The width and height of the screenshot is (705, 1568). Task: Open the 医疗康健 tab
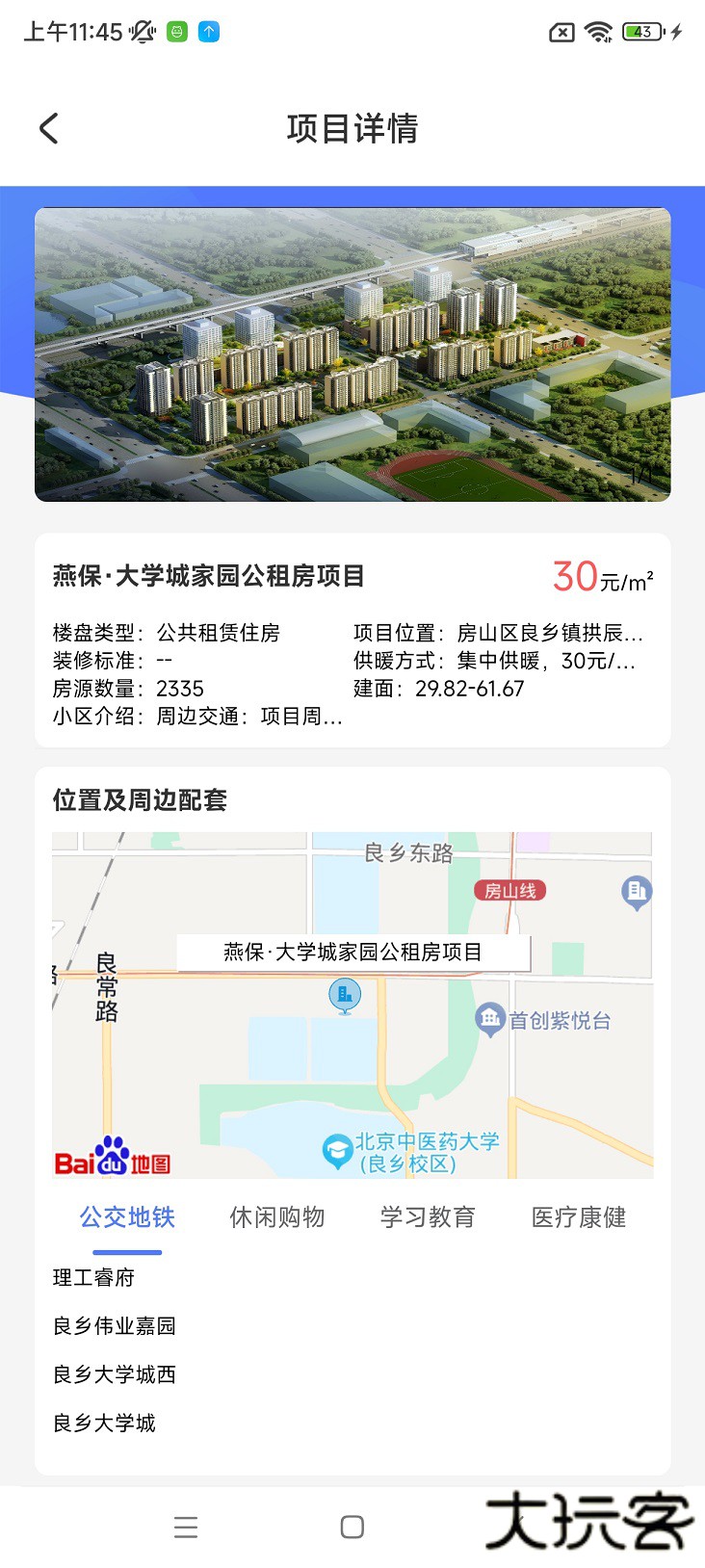(x=578, y=1216)
